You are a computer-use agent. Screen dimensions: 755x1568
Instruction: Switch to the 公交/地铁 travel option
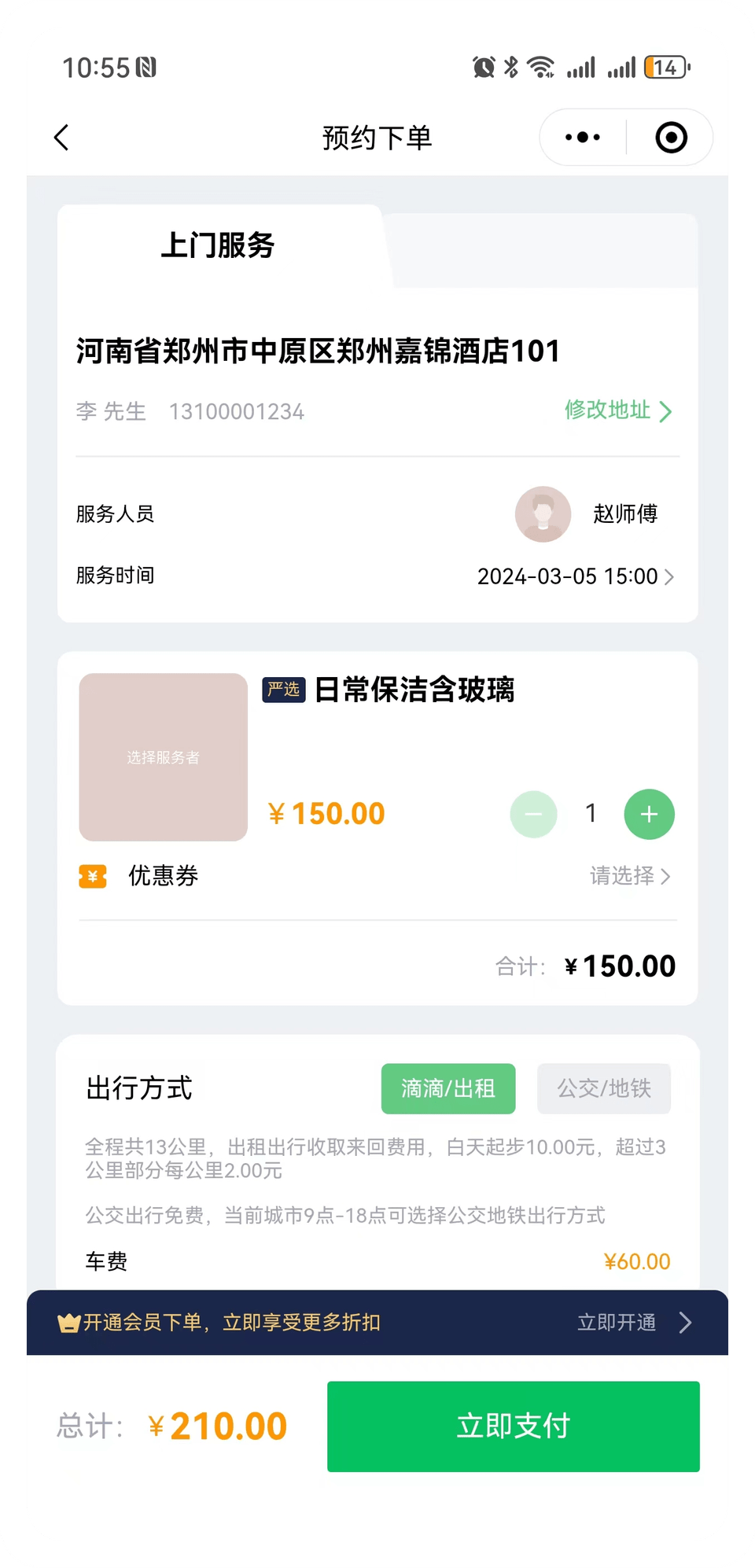603,1088
